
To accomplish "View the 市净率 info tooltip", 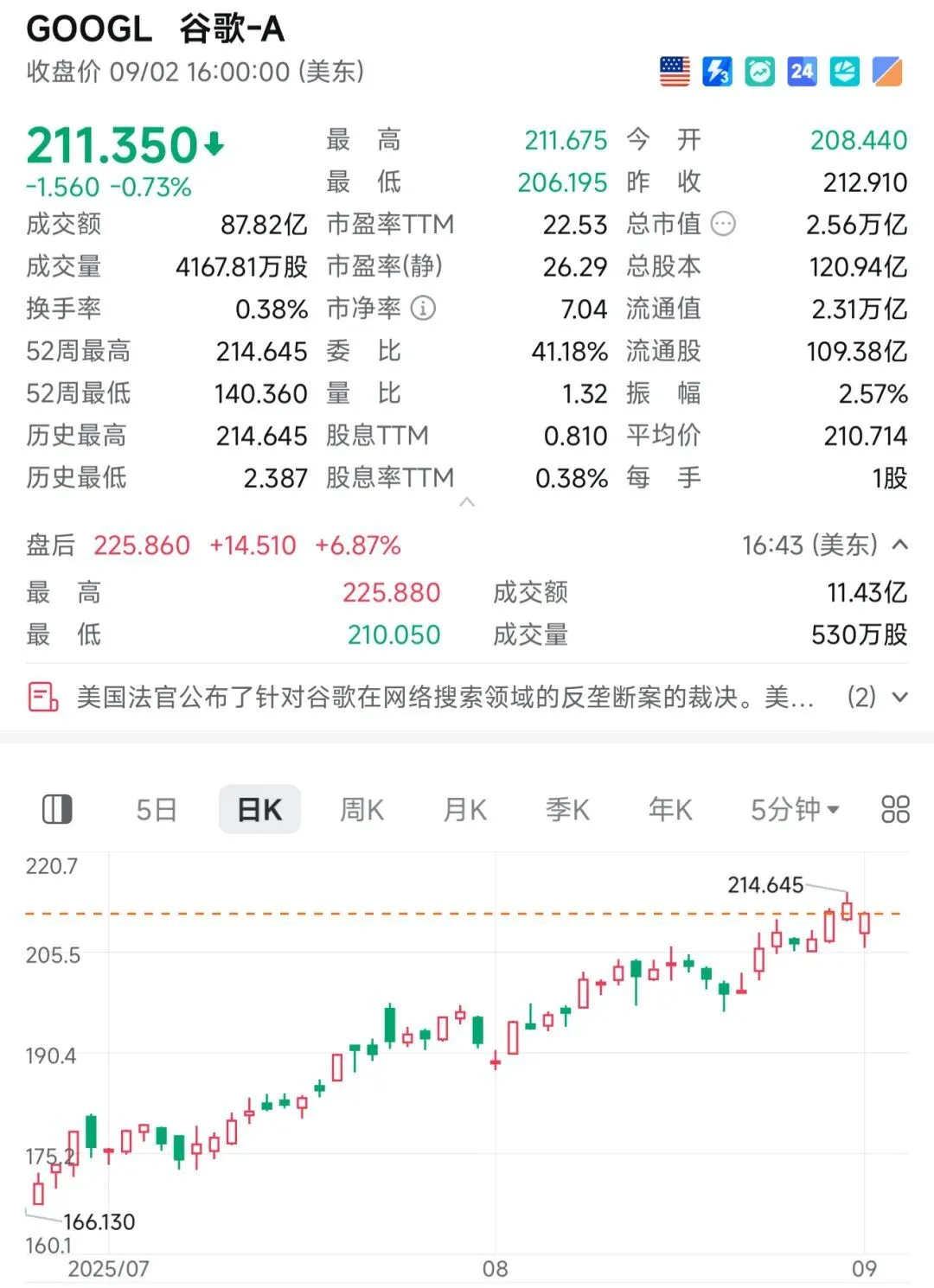I will (423, 308).
